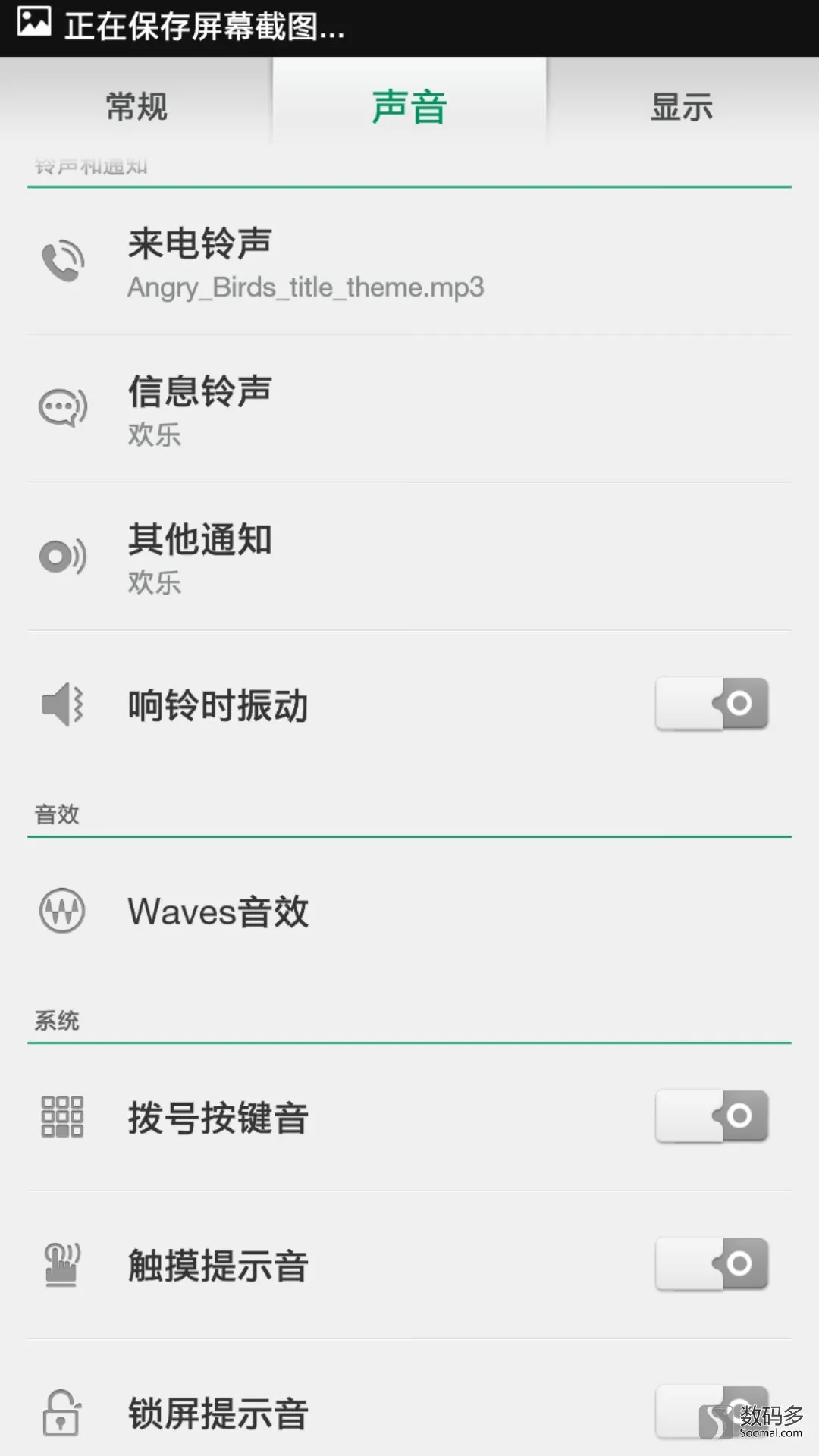
Task: Open 其他通知 notification sound setting
Action: [x=409, y=557]
